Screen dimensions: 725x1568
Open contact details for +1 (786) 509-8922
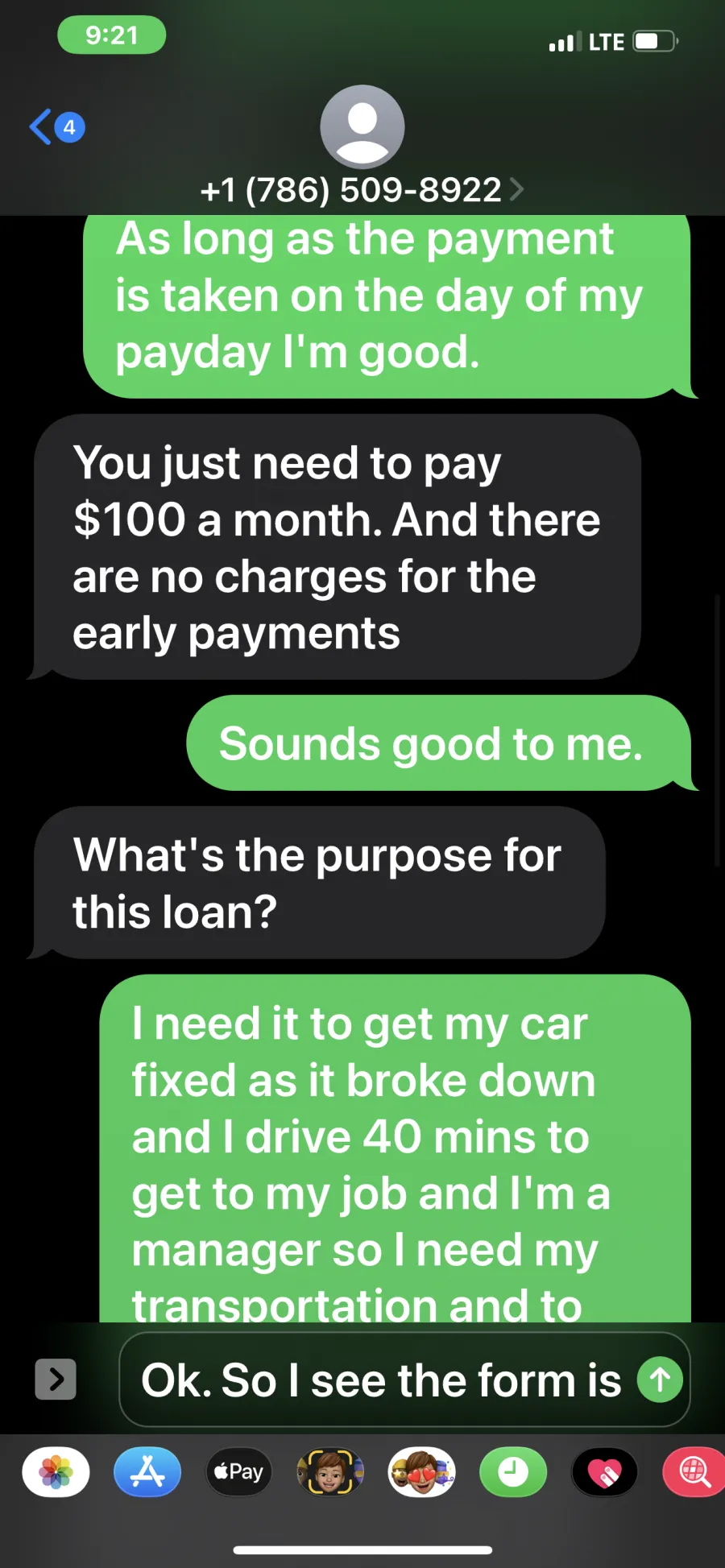pyautogui.click(x=362, y=190)
